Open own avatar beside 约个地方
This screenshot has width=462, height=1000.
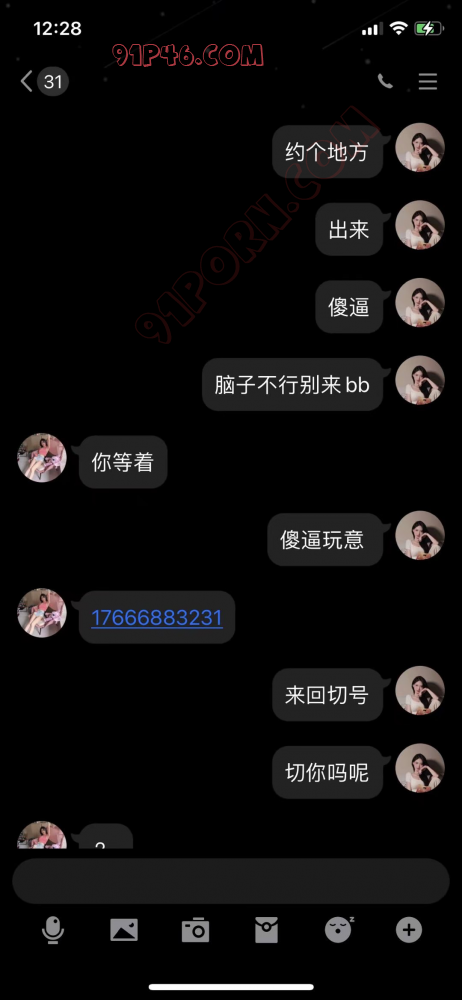point(420,147)
